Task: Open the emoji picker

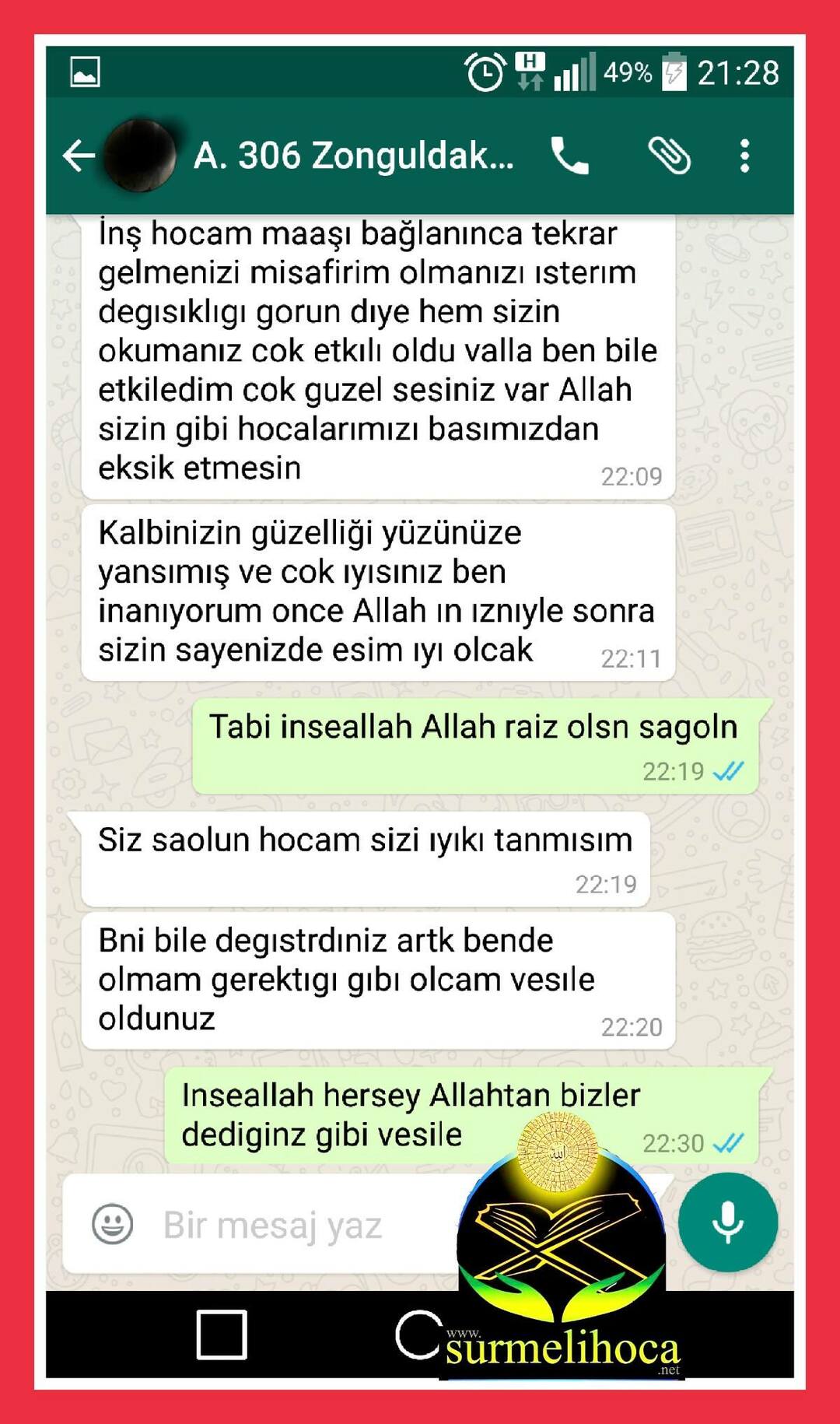Action: [113, 1224]
